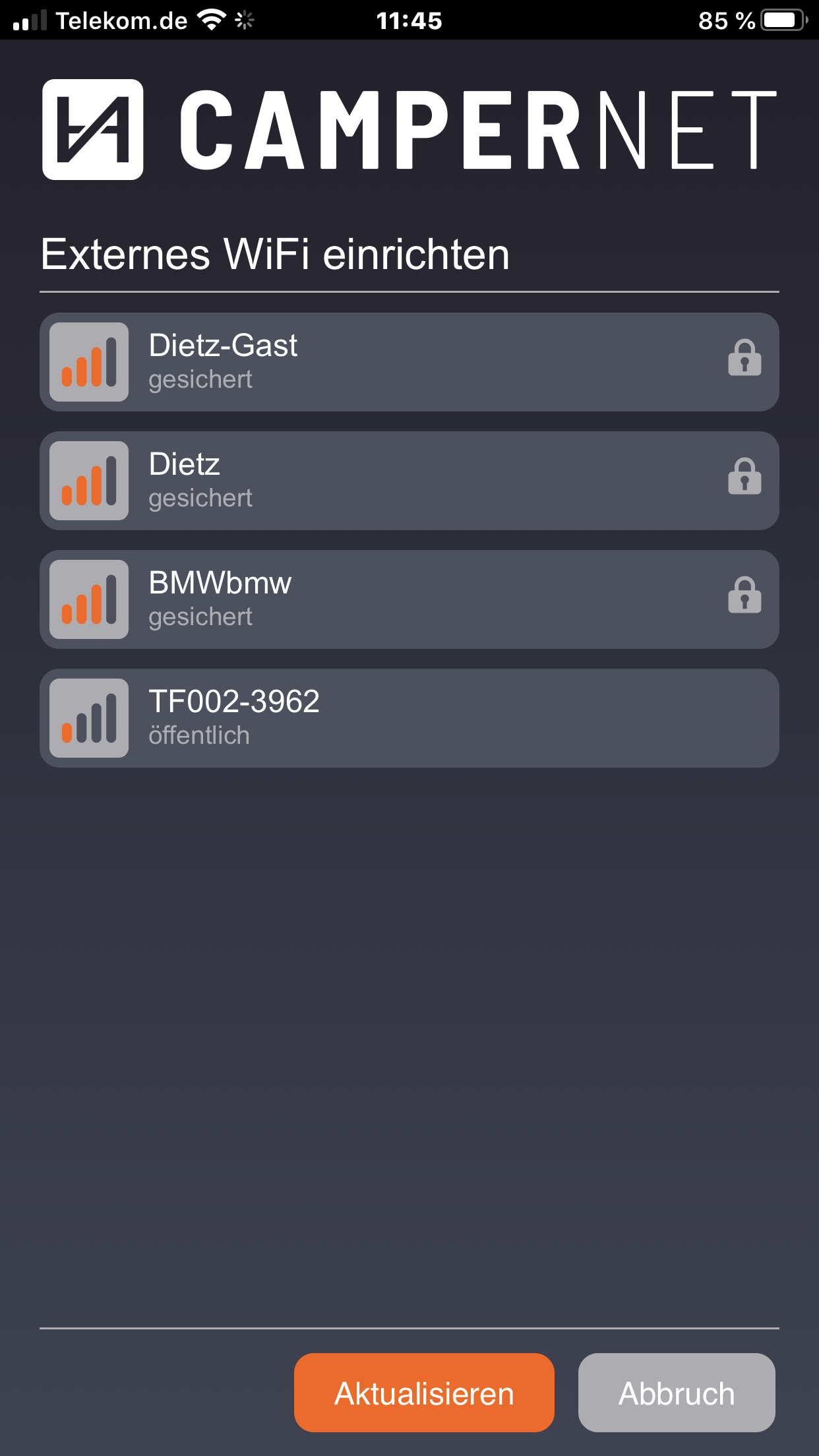Select the public TF002-3962 network
This screenshot has height=1456, width=819.
[409, 718]
